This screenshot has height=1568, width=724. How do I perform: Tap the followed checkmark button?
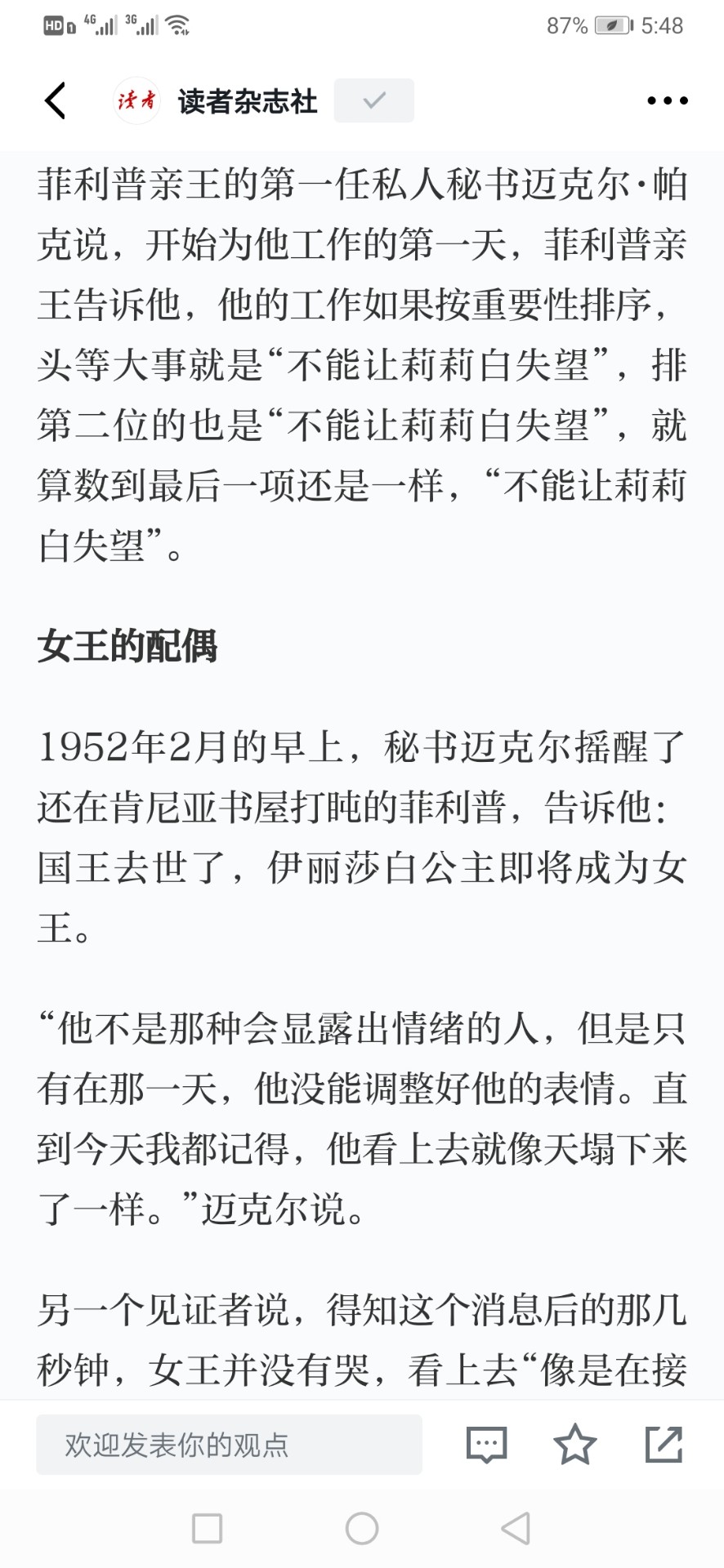pos(373,100)
